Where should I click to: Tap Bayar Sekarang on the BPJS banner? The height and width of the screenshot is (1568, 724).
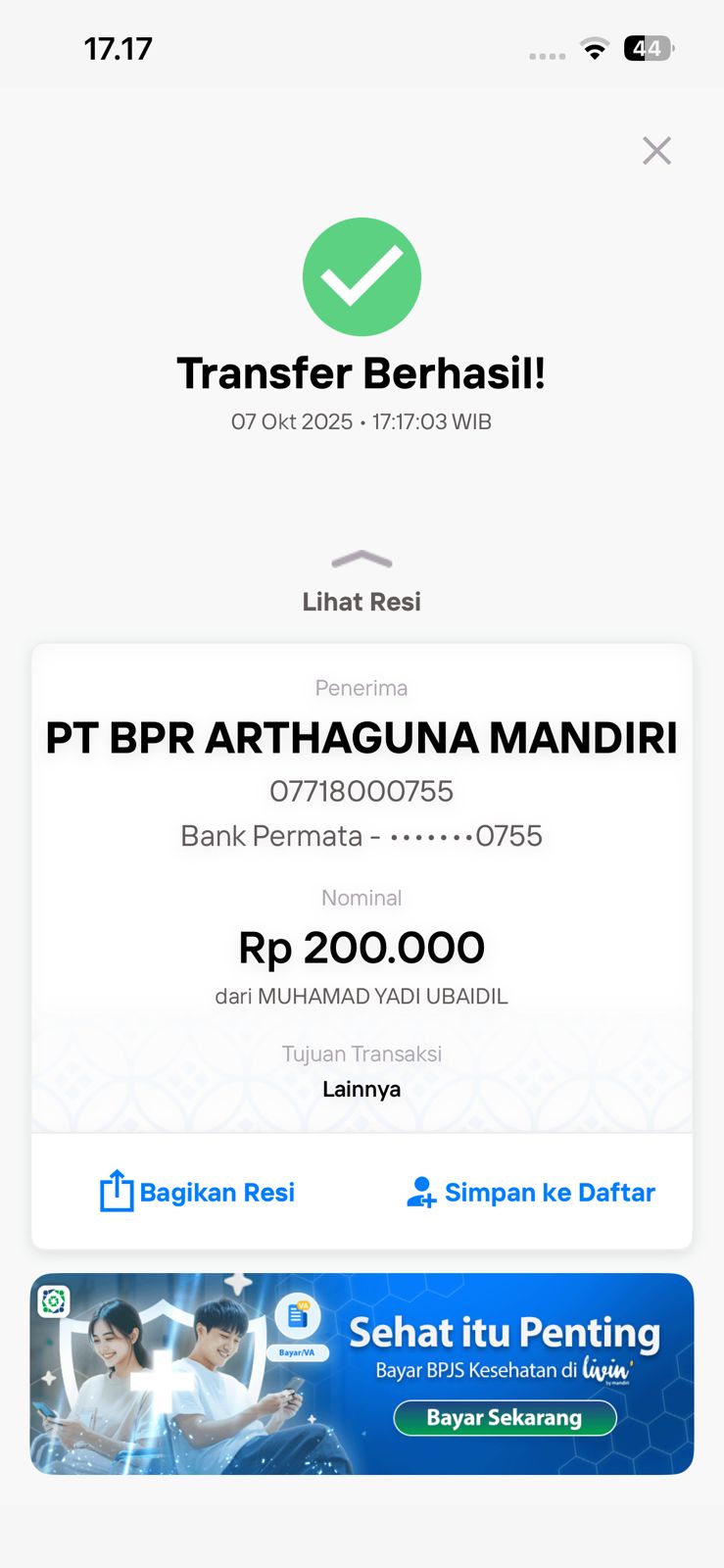[x=505, y=1417]
